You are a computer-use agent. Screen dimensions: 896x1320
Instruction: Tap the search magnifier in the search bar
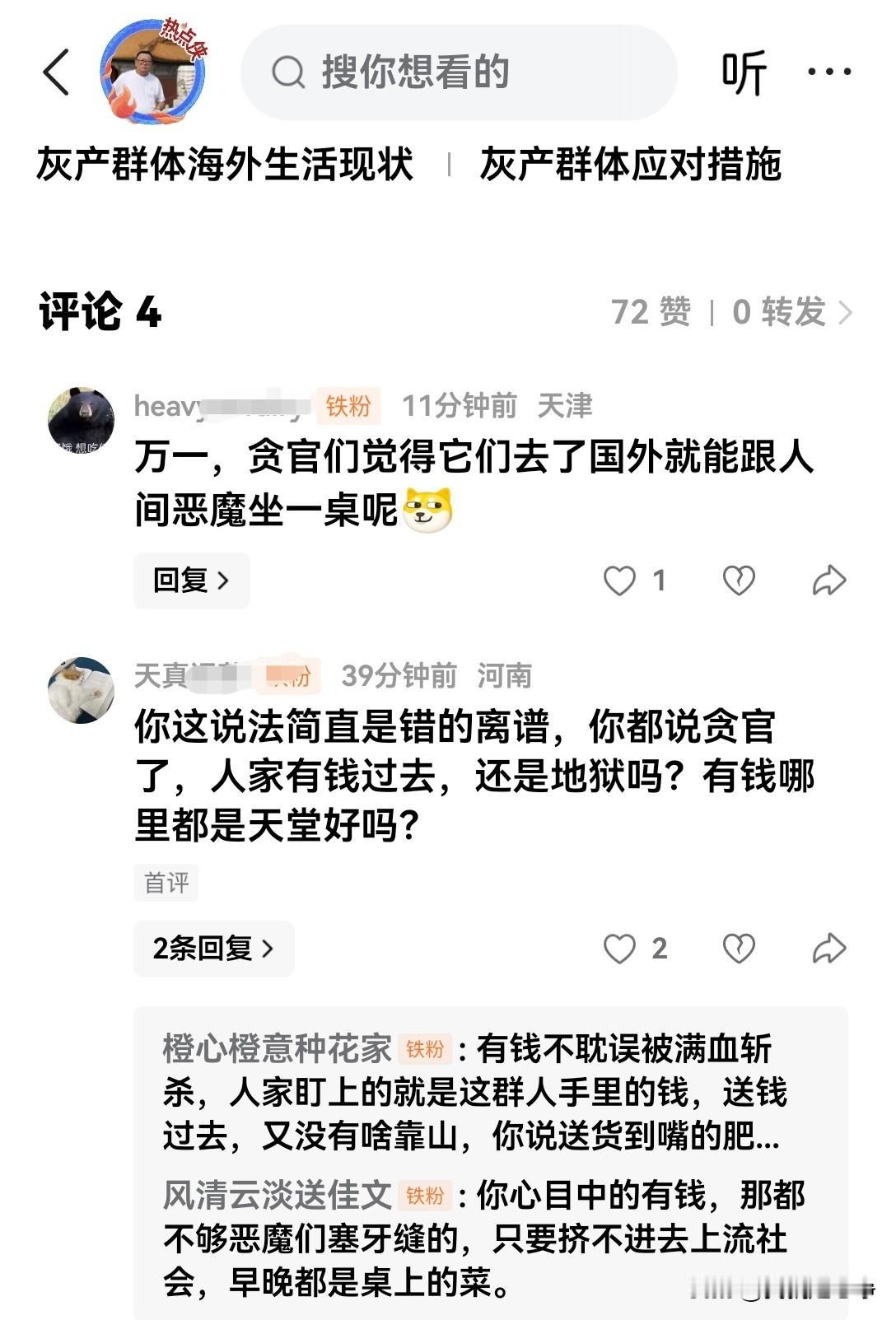coord(287,72)
